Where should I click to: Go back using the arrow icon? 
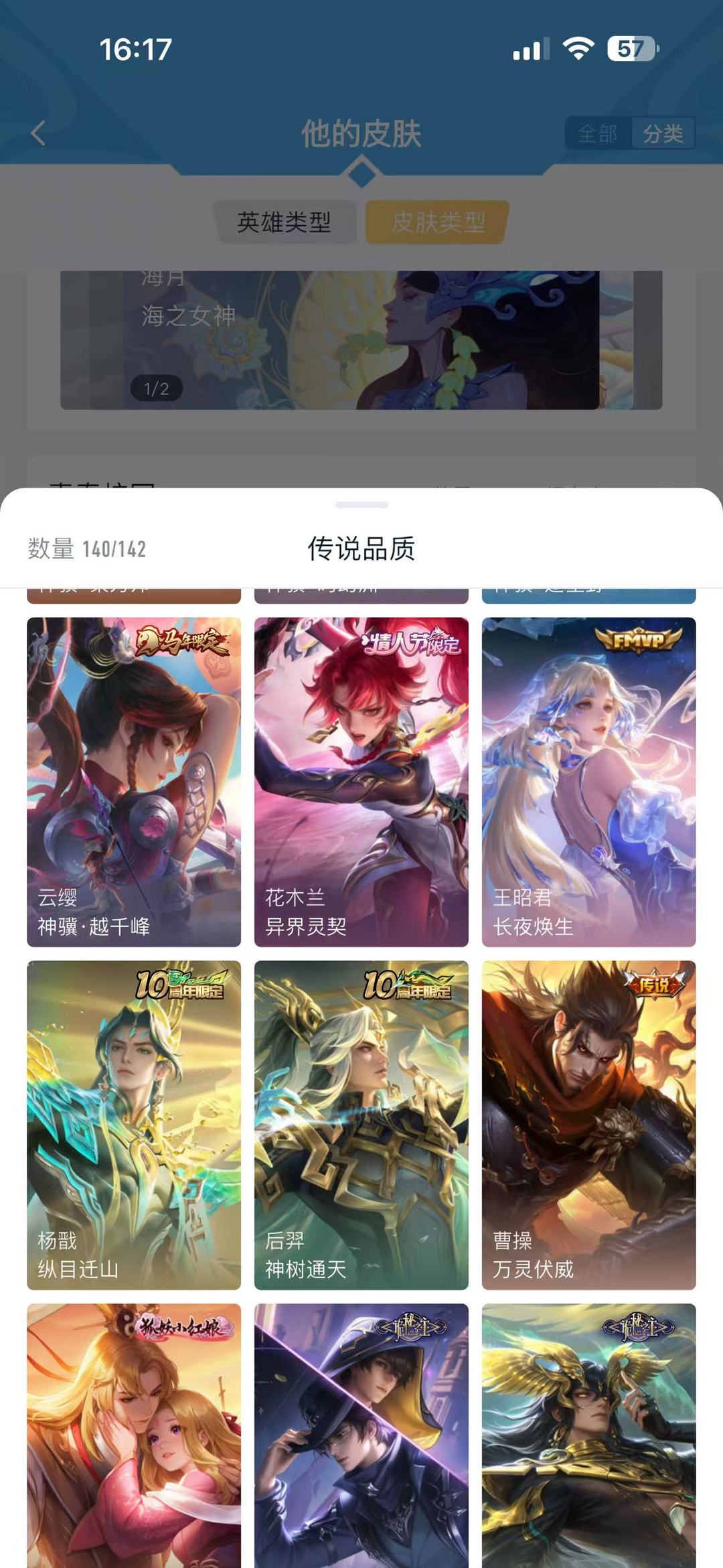click(39, 133)
